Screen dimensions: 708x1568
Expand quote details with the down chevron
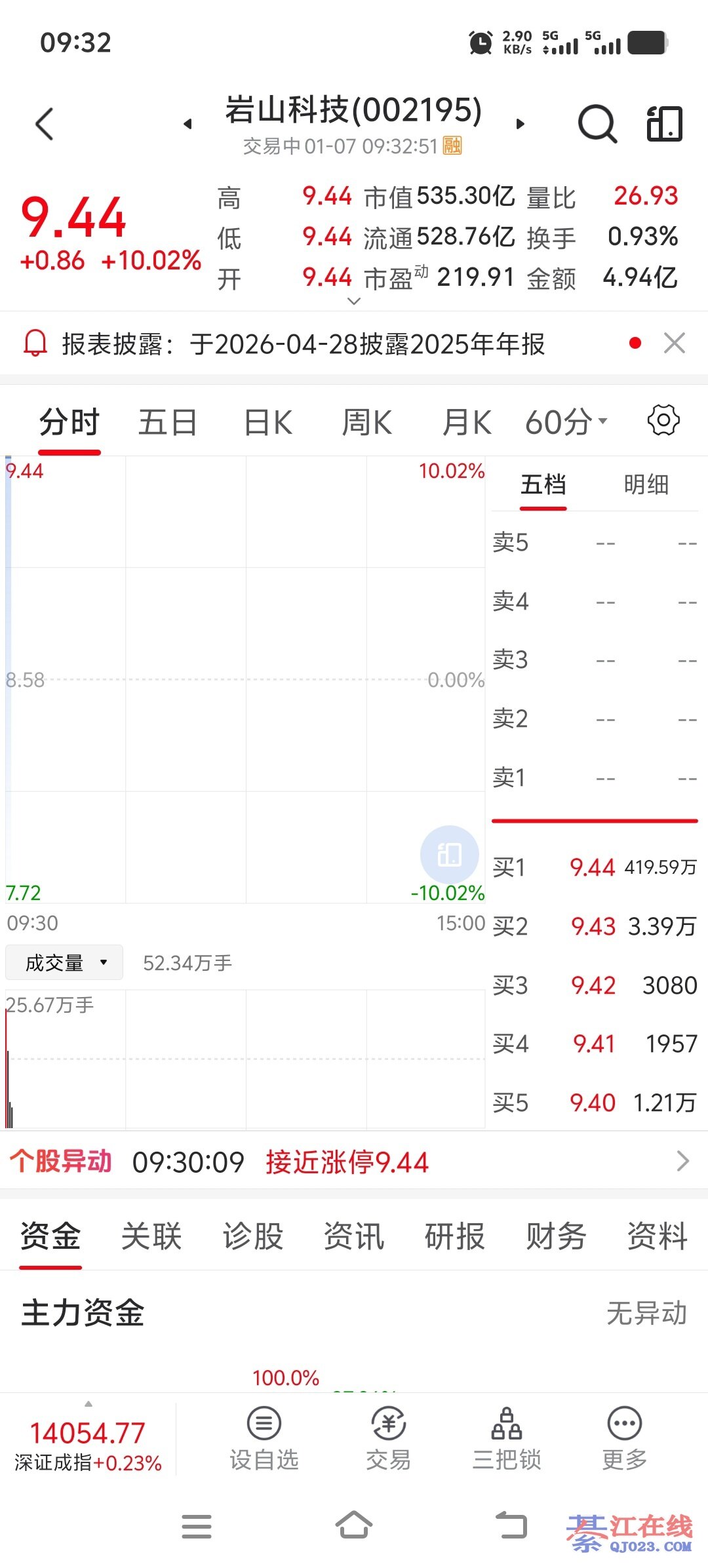click(354, 302)
